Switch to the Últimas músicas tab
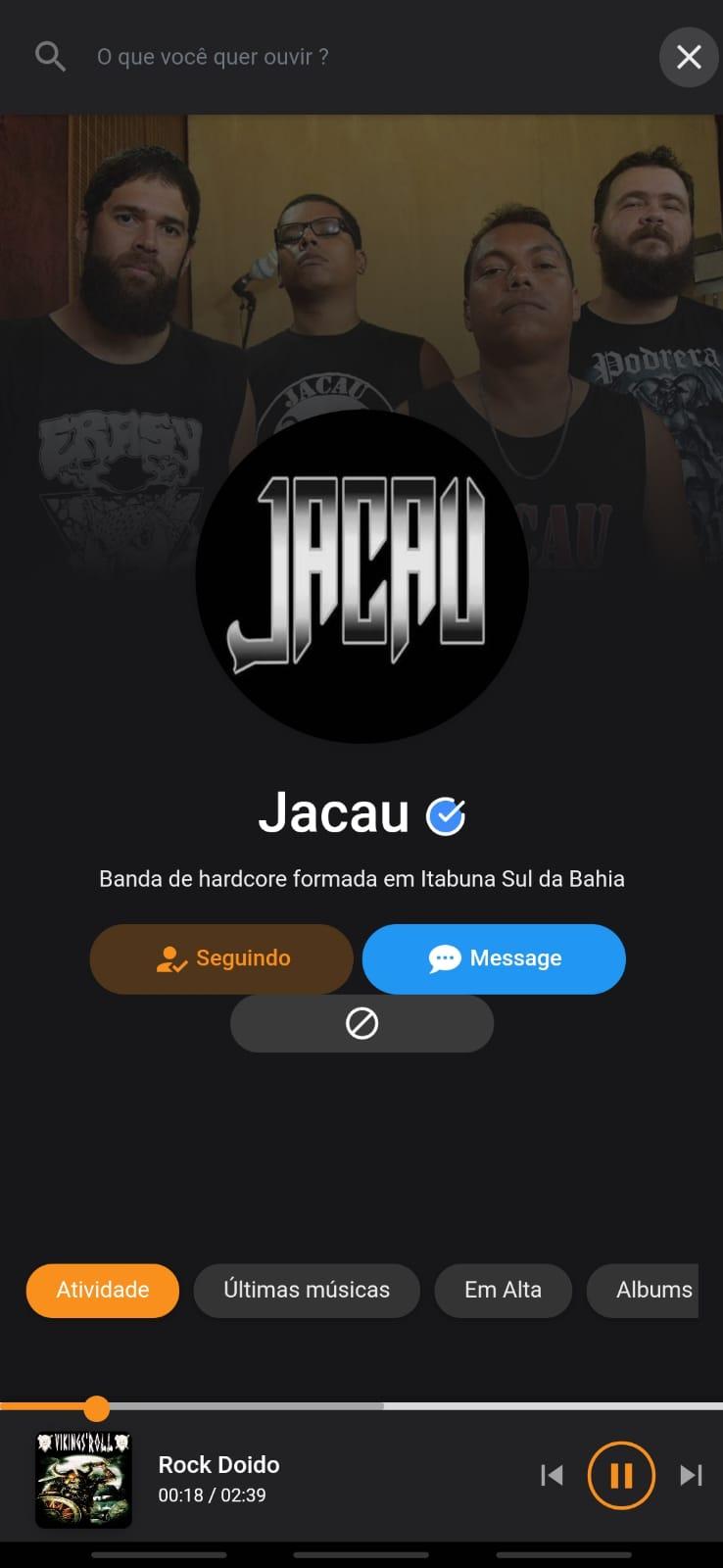The image size is (723, 1568). pyautogui.click(x=307, y=1290)
